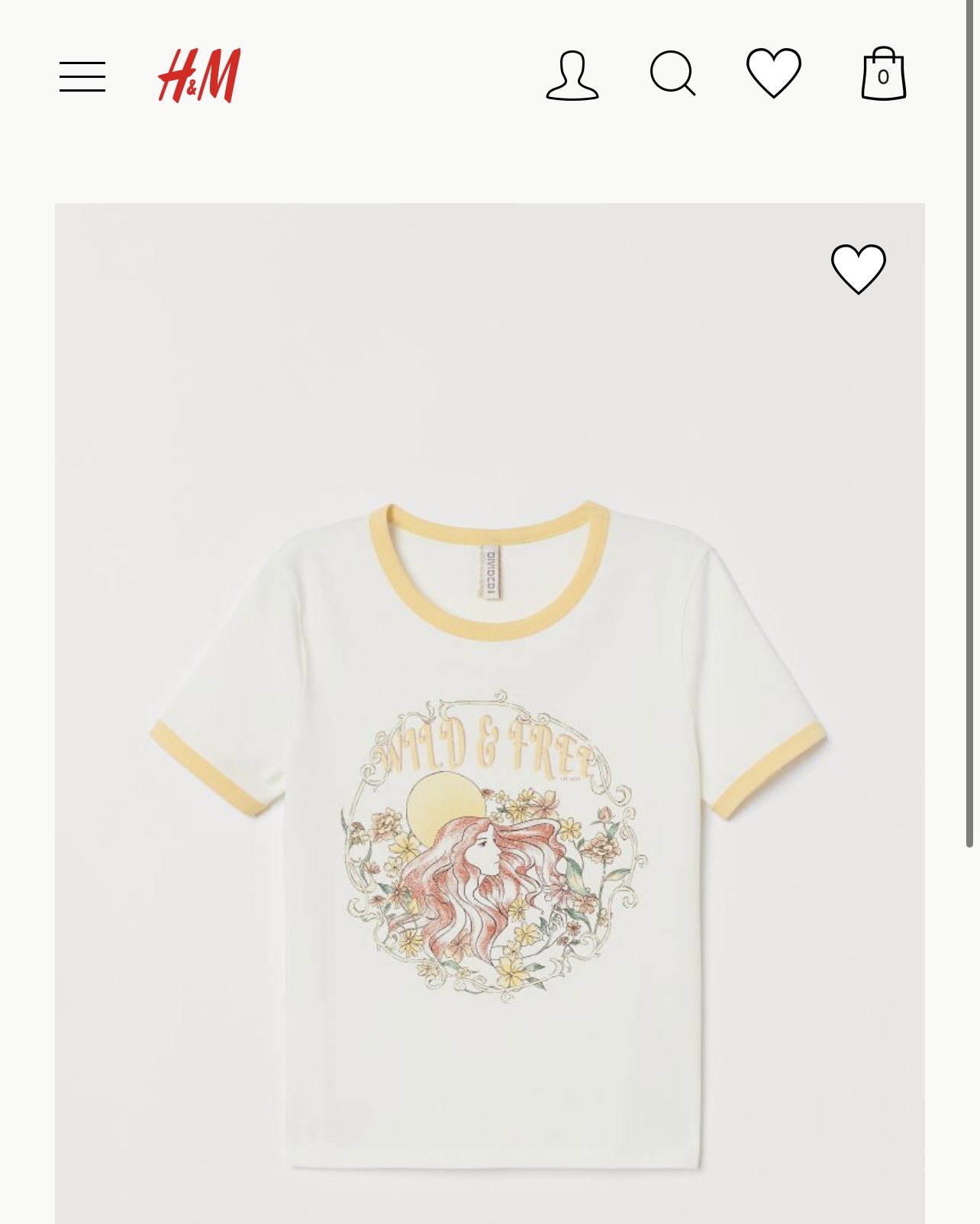The height and width of the screenshot is (1224, 980).
Task: View saved favorites in the header
Action: coord(773,73)
